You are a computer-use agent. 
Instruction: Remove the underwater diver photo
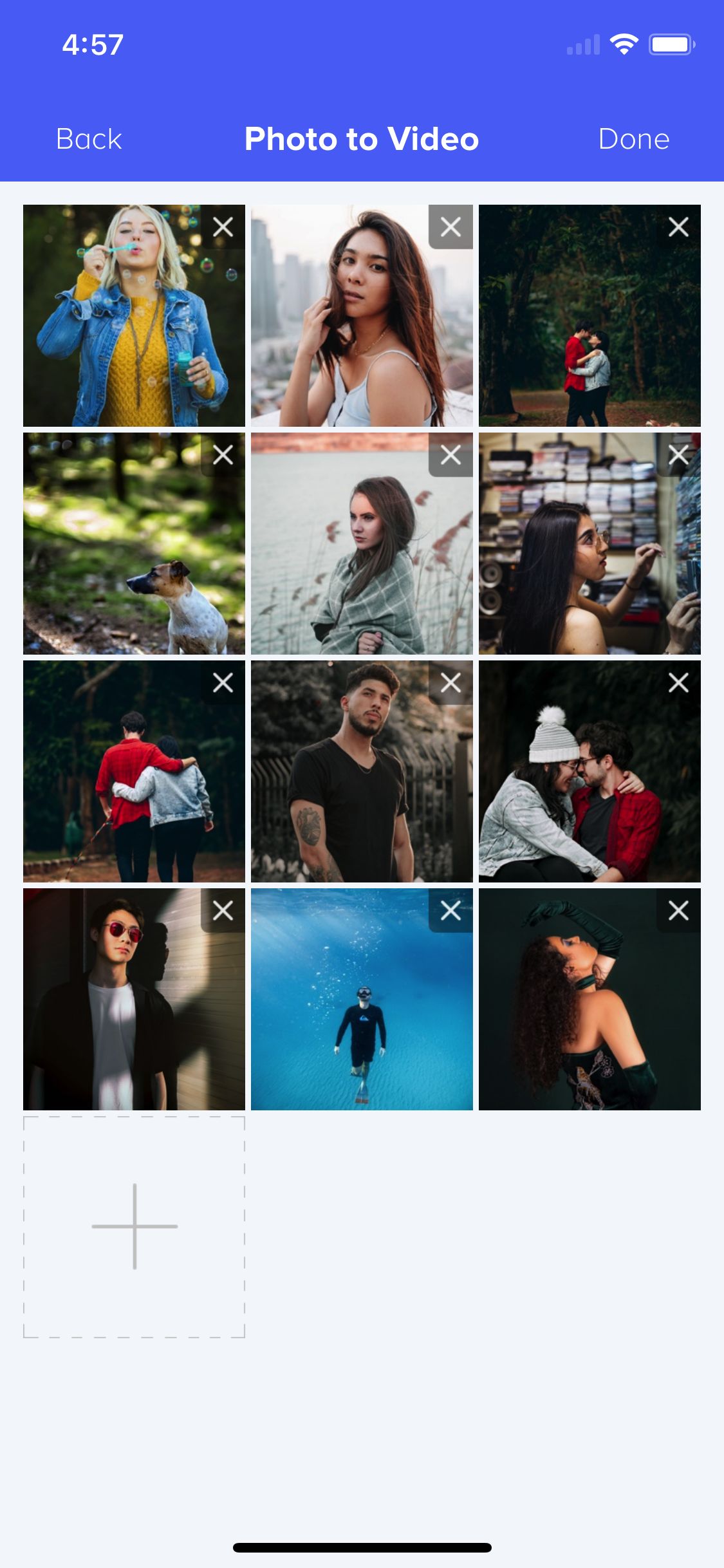click(x=450, y=911)
